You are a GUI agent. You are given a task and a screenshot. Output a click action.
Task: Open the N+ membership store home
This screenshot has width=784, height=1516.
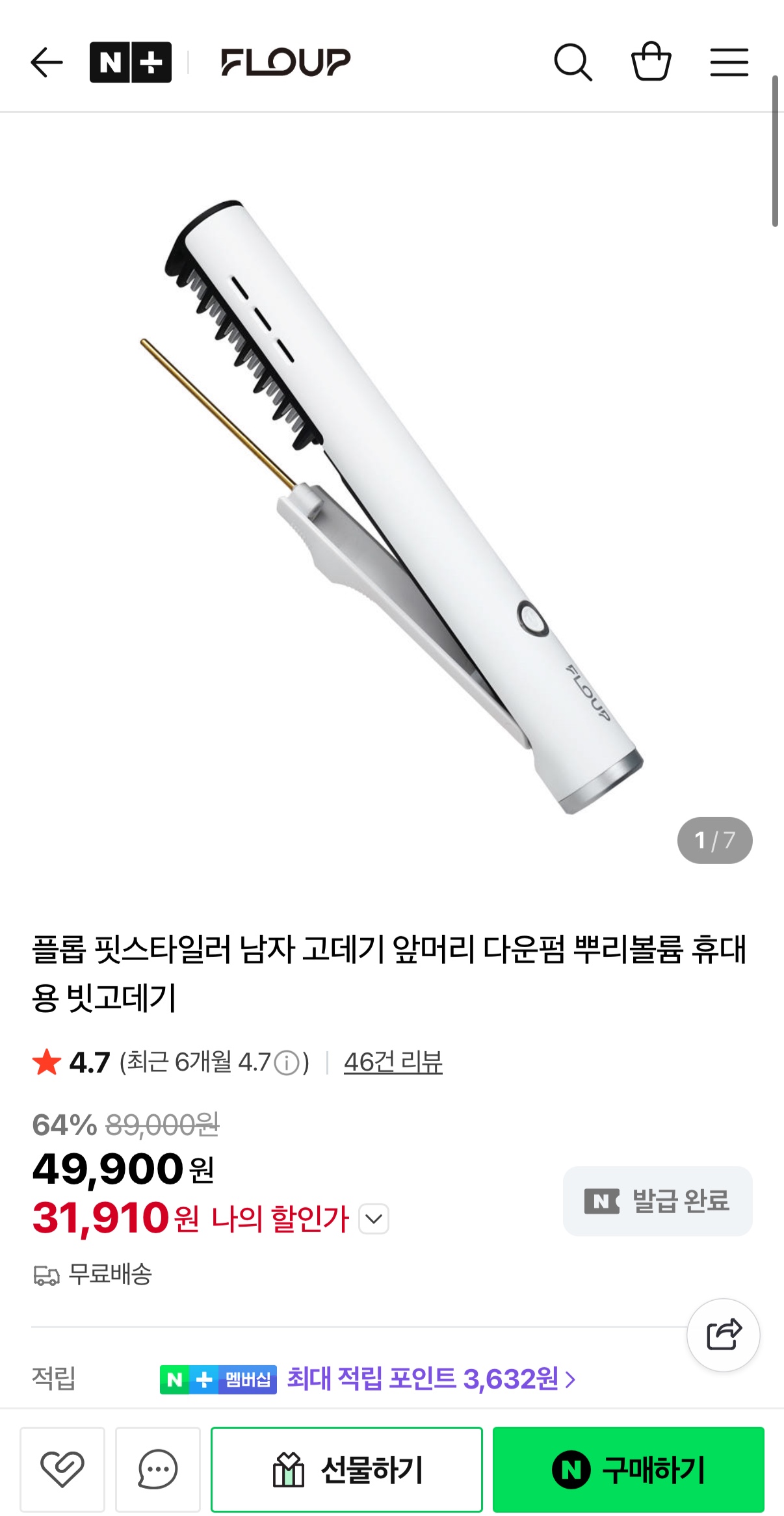point(131,62)
